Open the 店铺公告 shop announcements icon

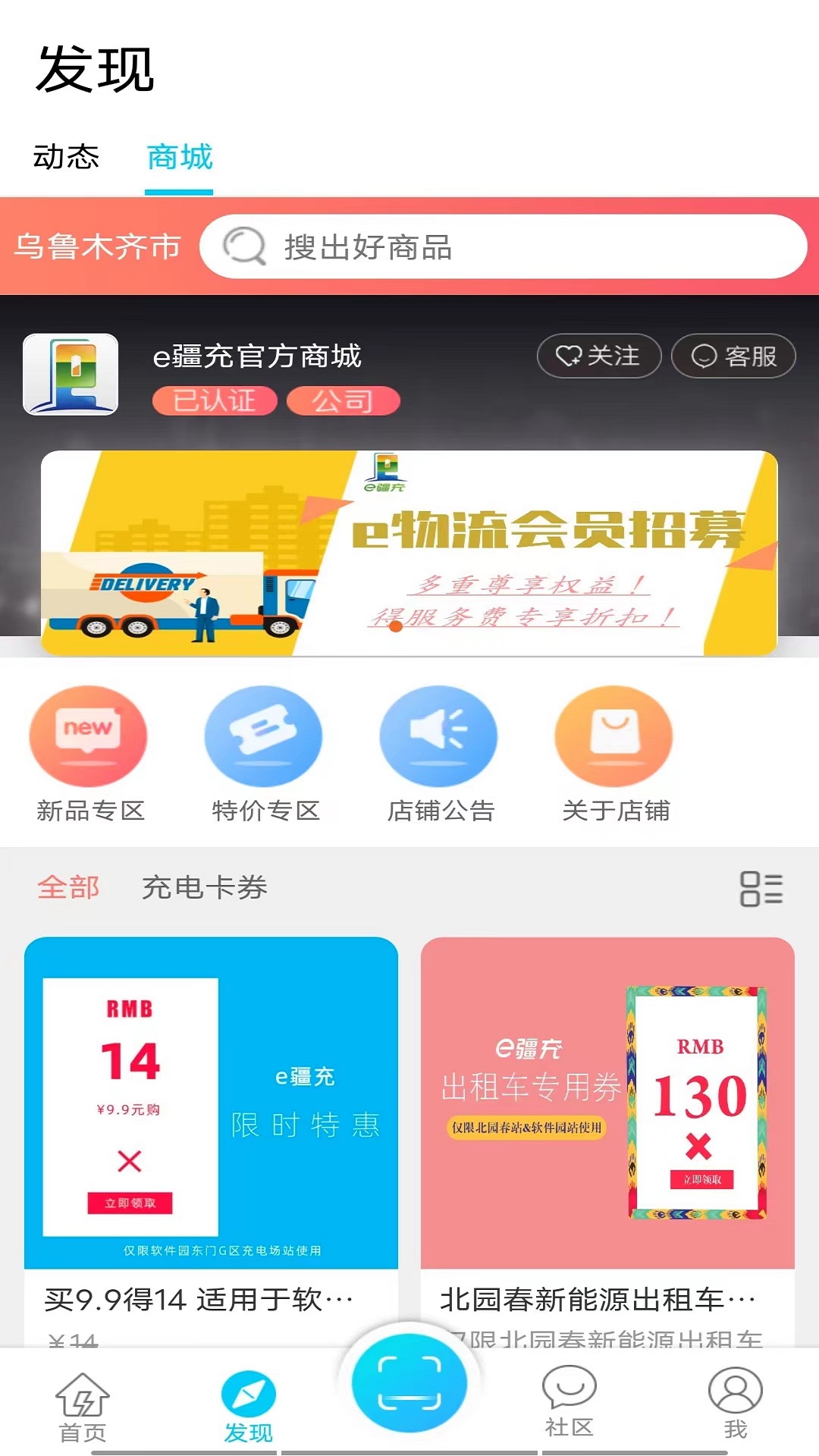click(438, 736)
